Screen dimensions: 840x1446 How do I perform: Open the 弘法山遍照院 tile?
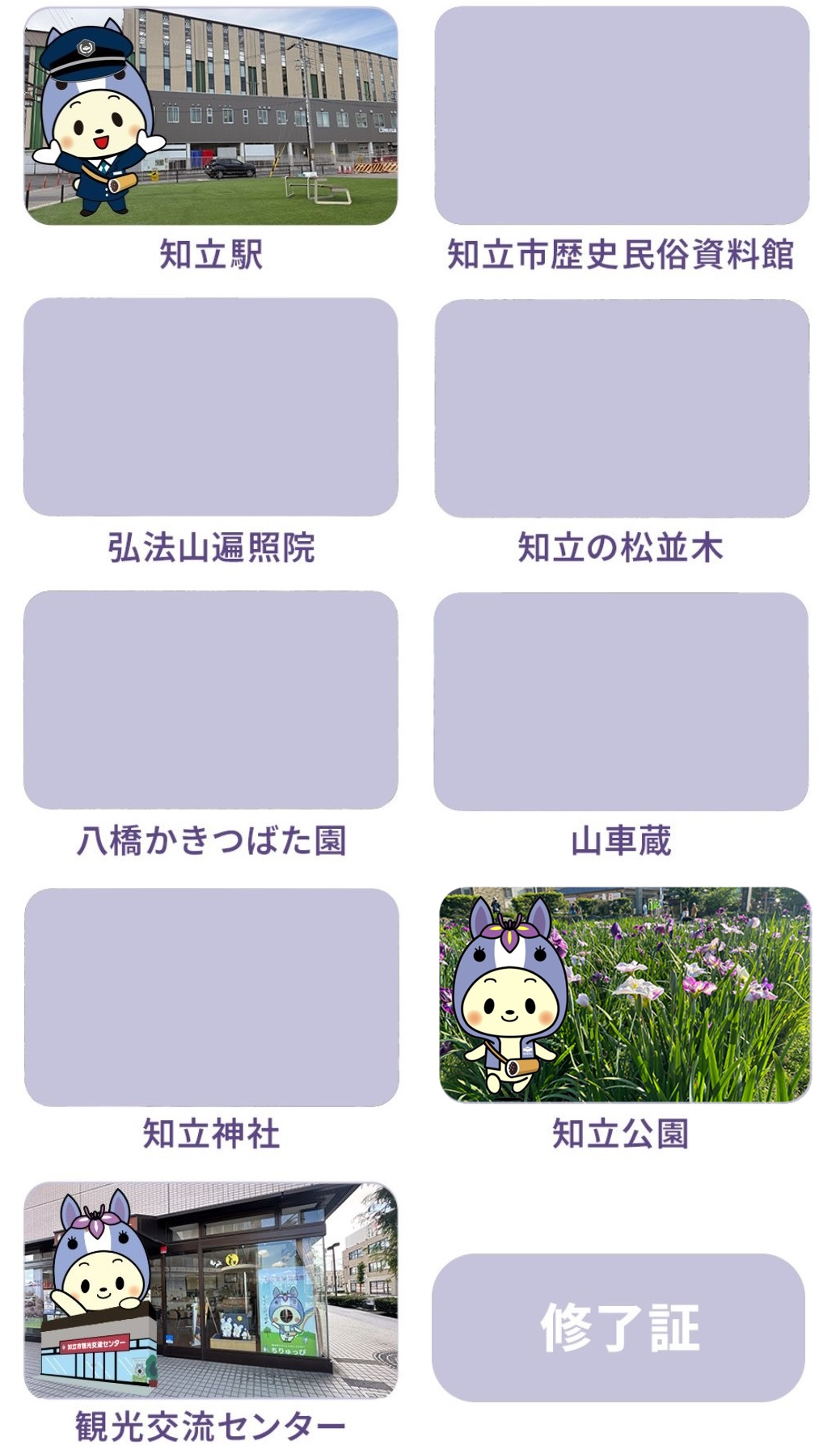click(x=210, y=407)
